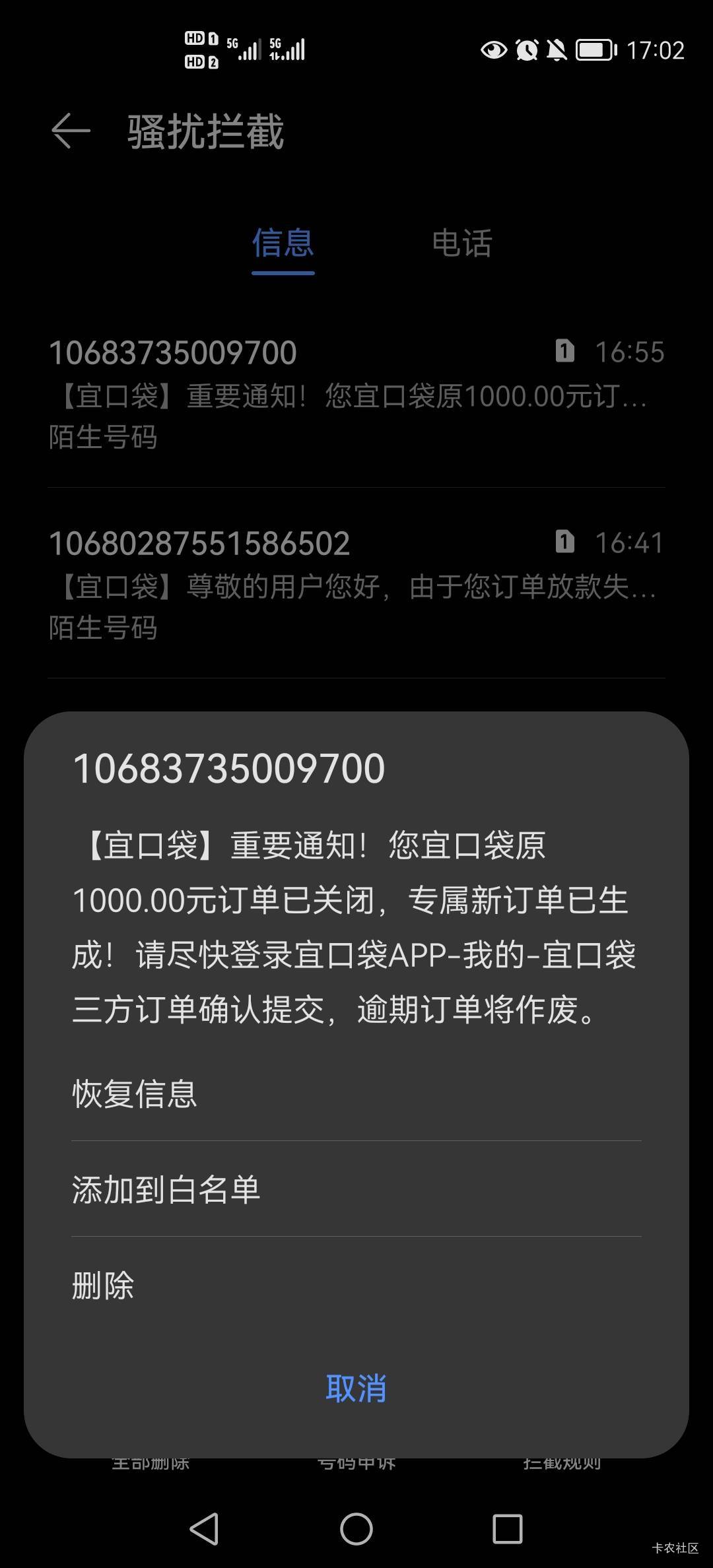Image resolution: width=713 pixels, height=1568 pixels.
Task: Choose 删除 to delete the message
Action: (356, 1285)
